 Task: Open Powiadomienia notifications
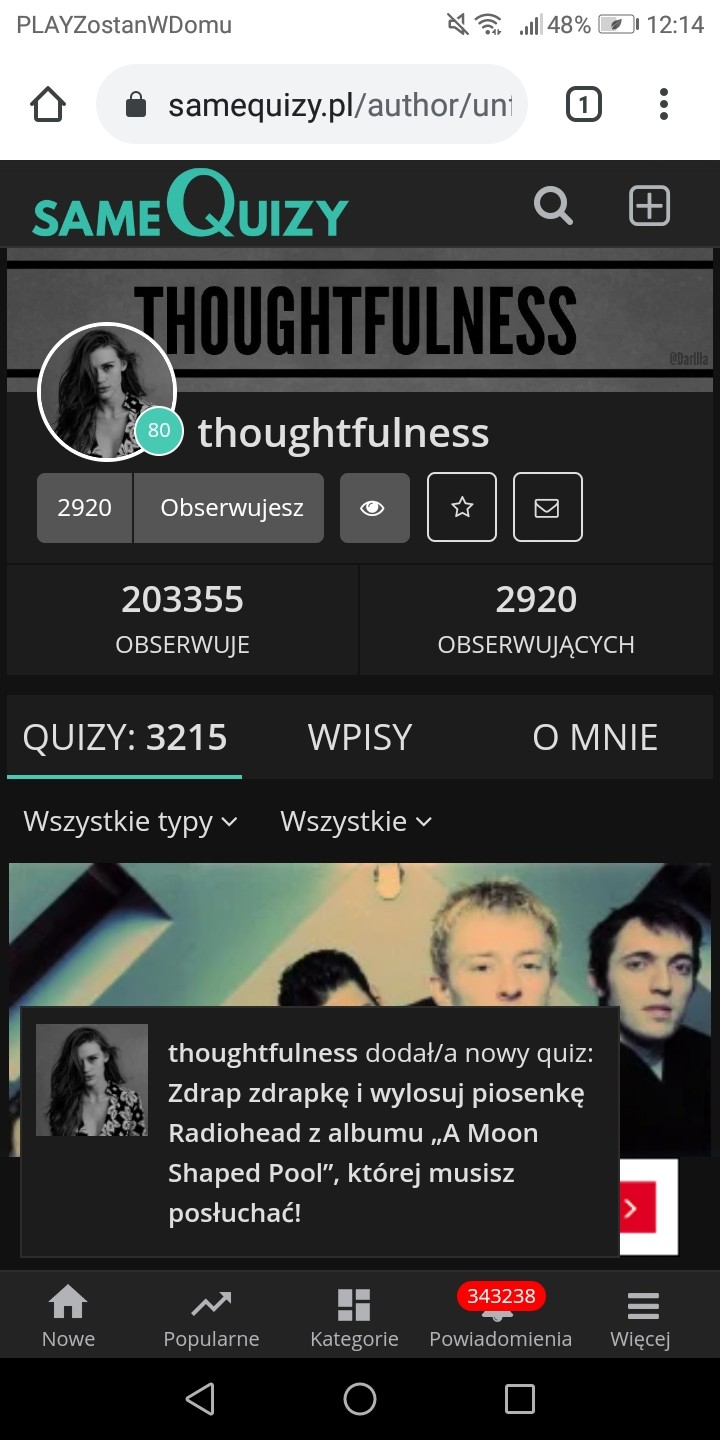click(500, 1318)
